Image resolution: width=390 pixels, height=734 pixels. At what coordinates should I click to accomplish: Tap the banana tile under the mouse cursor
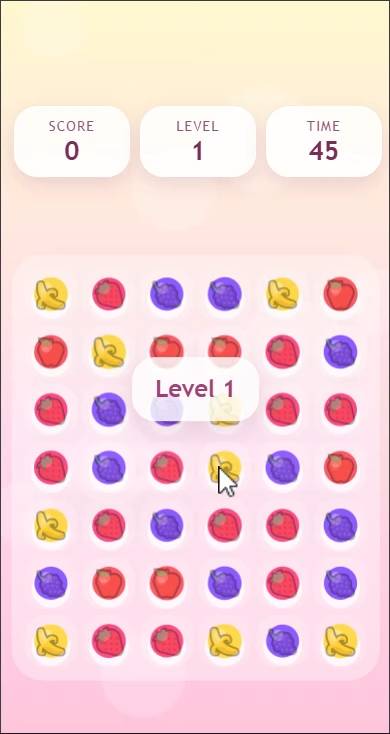click(x=225, y=467)
